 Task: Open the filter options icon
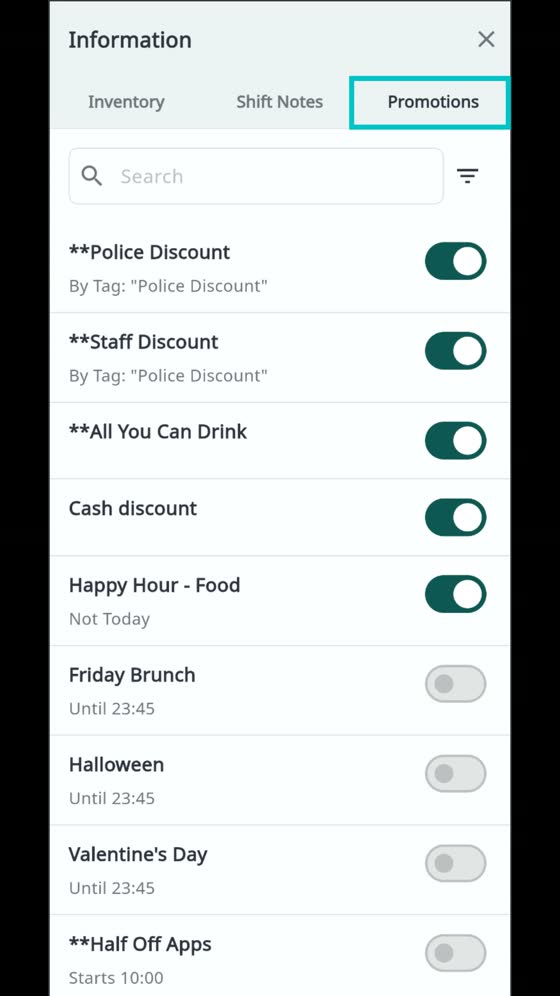pos(467,176)
